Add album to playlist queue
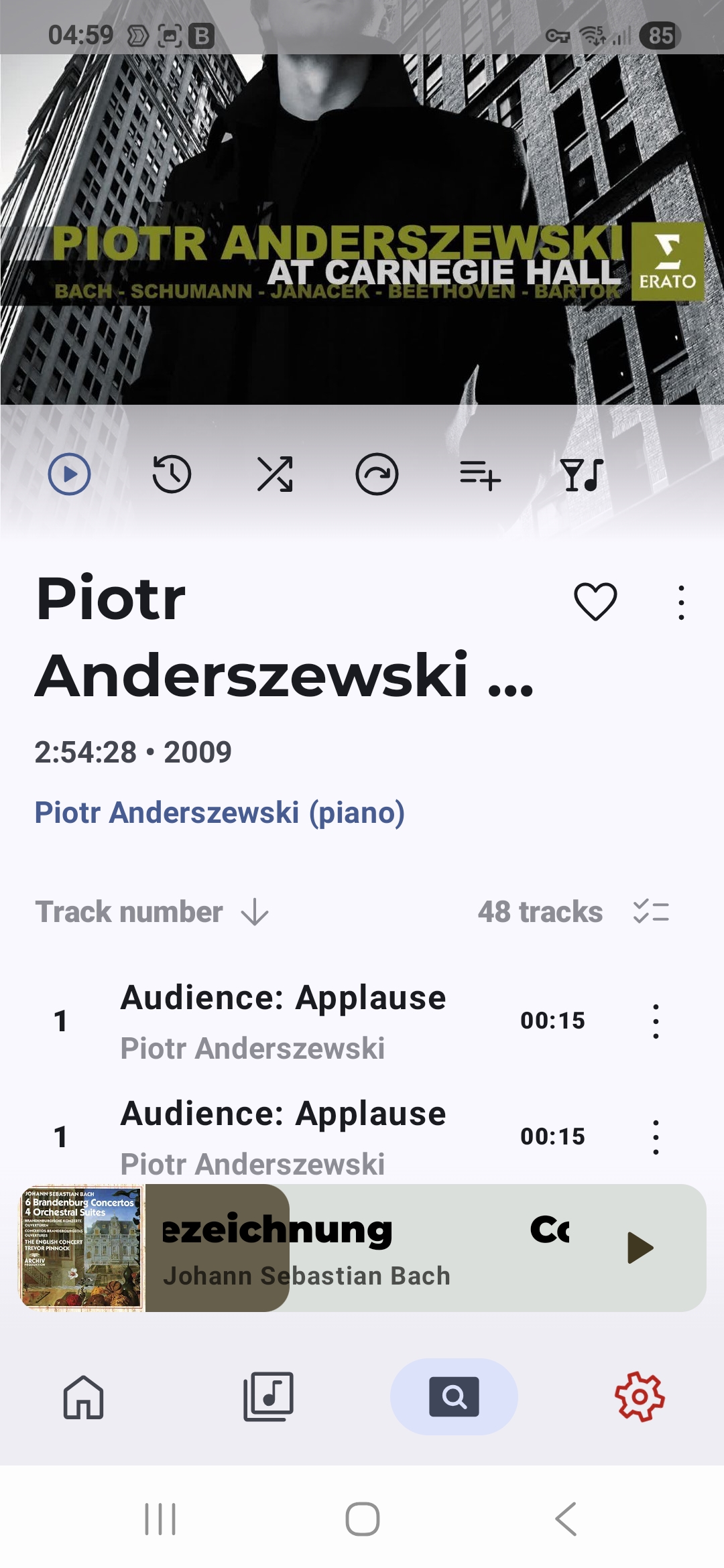Screen dimensions: 724x1568 [480, 475]
